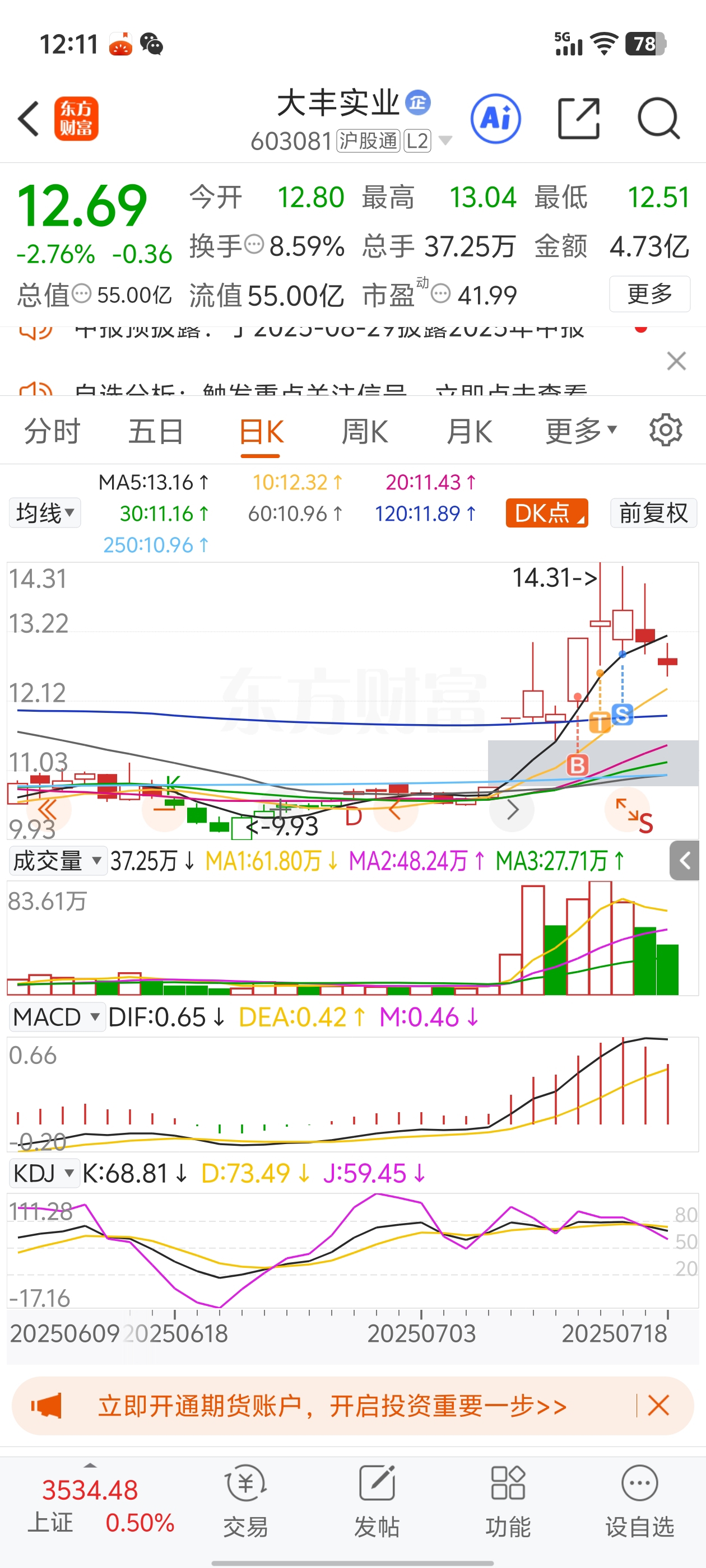This screenshot has width=706, height=1568.
Task: Change 前复权 adjustment setting
Action: [x=653, y=513]
